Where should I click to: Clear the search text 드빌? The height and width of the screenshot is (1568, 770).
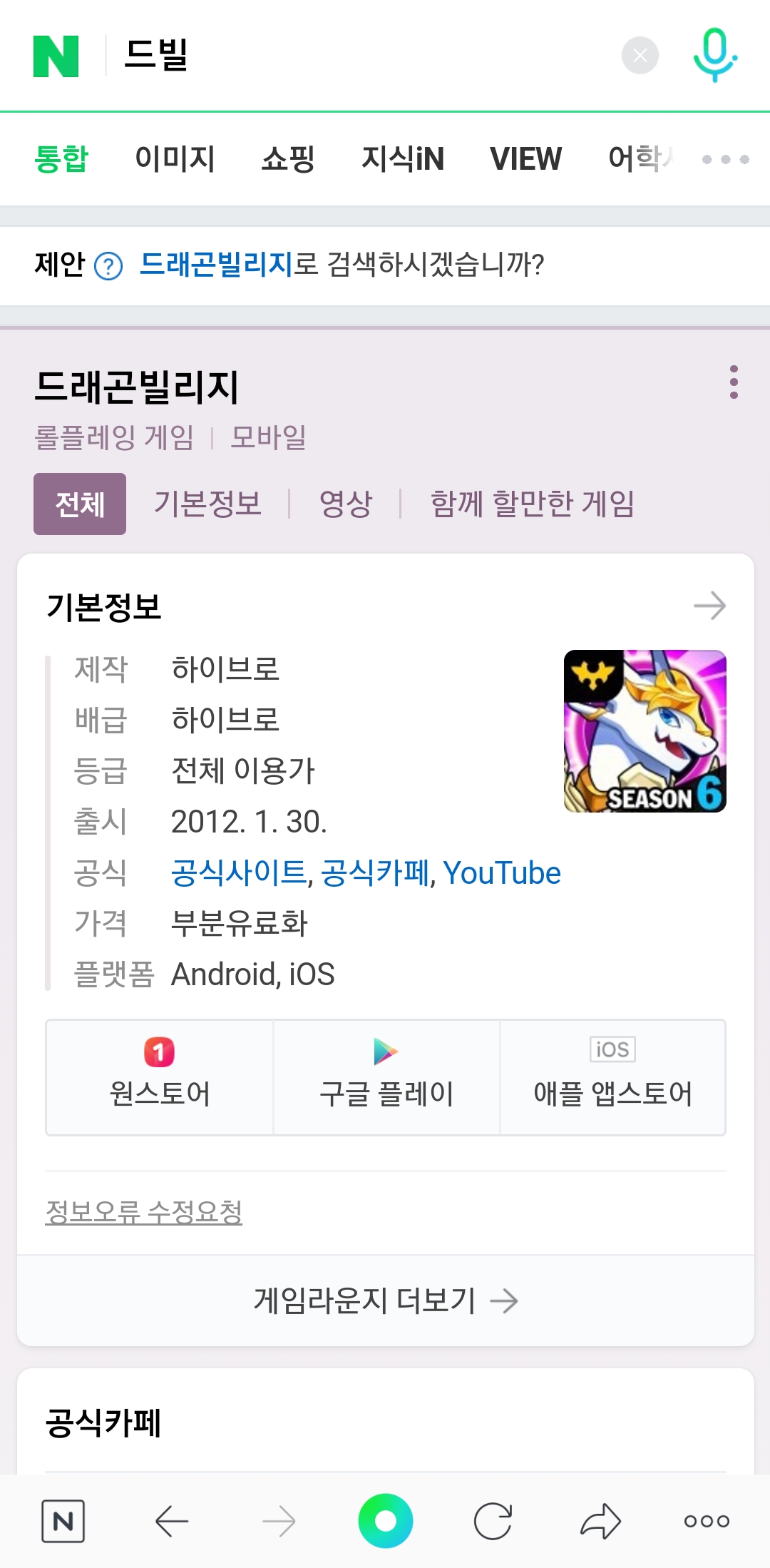(640, 55)
